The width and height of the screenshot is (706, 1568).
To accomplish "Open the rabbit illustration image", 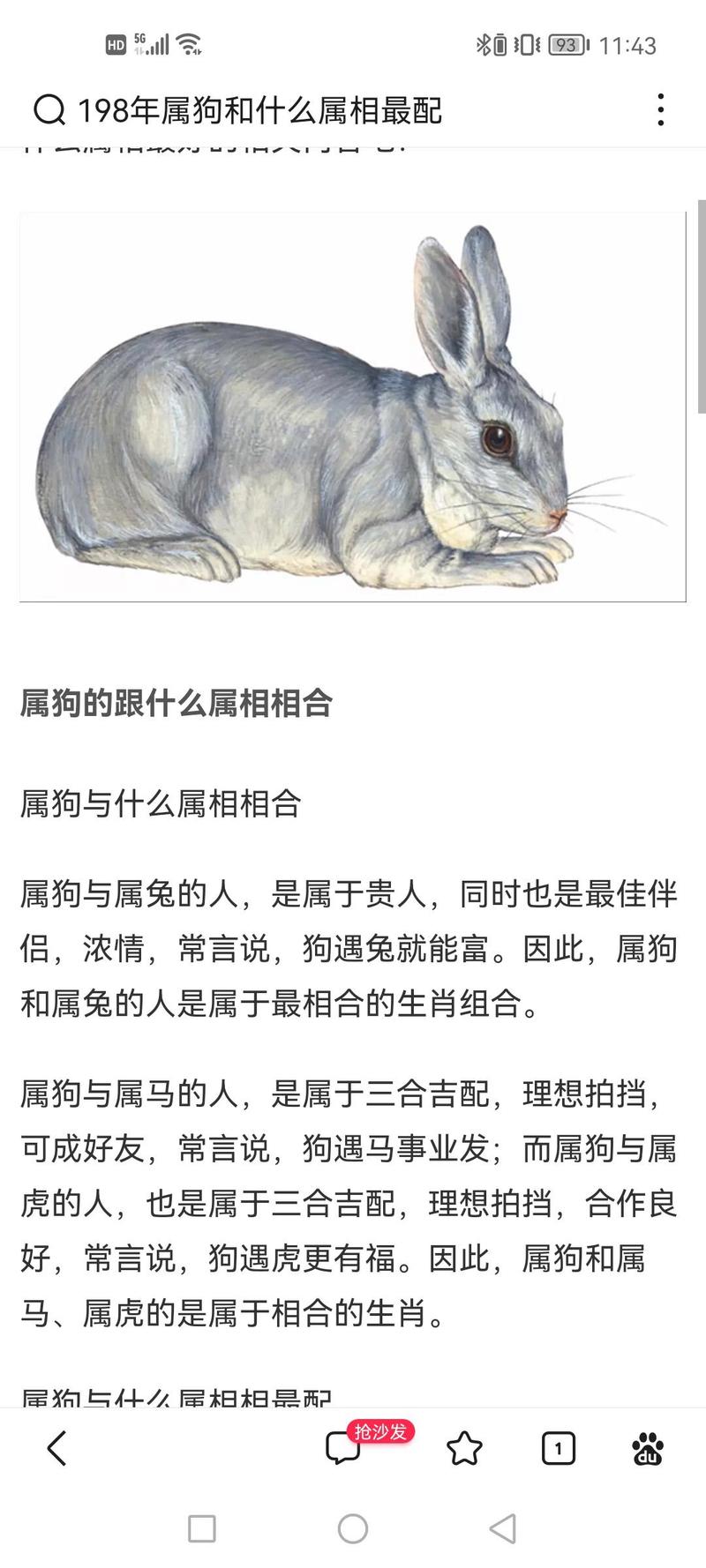I will pyautogui.click(x=352, y=407).
